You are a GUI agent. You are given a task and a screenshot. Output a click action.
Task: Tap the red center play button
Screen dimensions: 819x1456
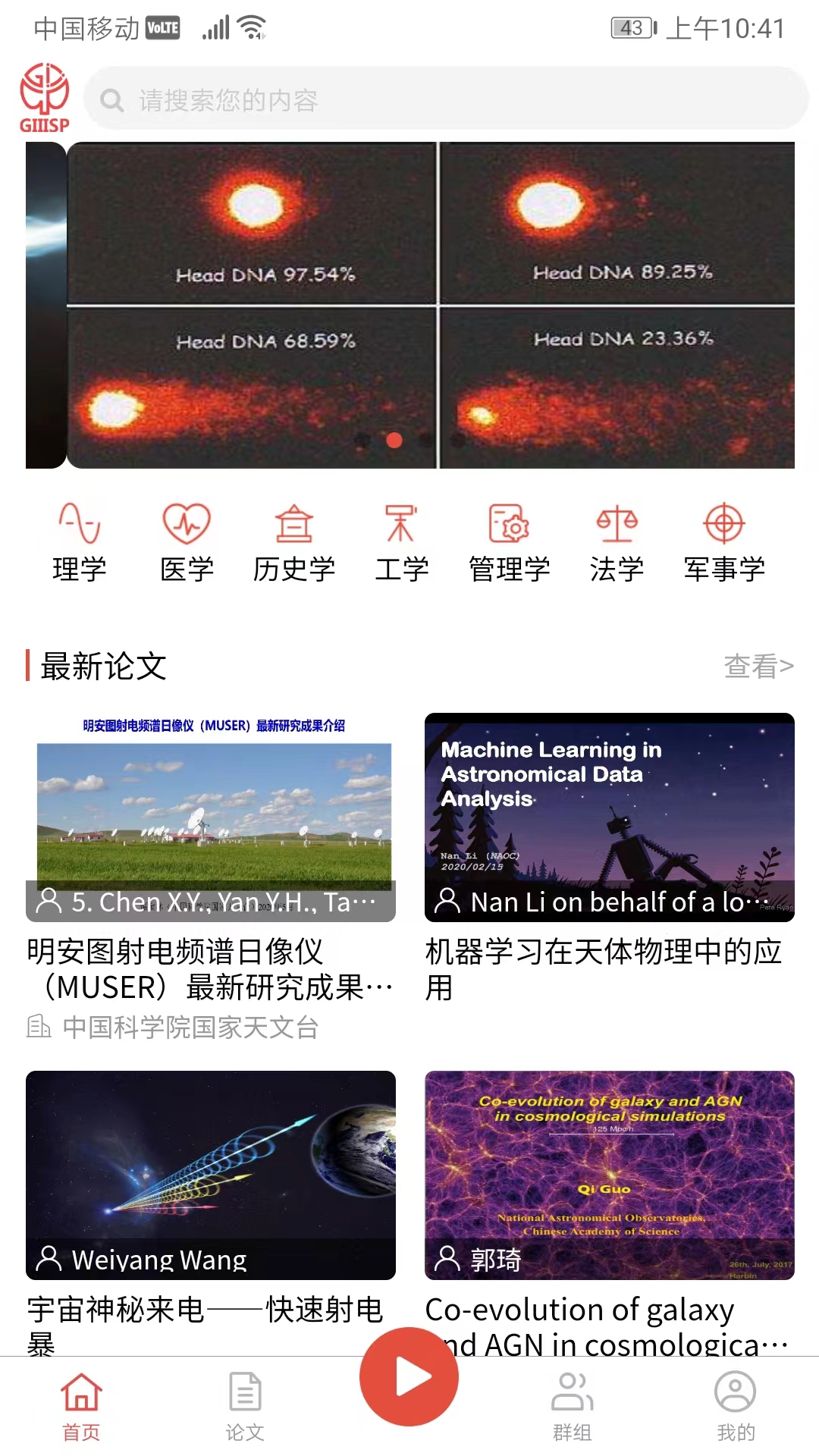409,1376
